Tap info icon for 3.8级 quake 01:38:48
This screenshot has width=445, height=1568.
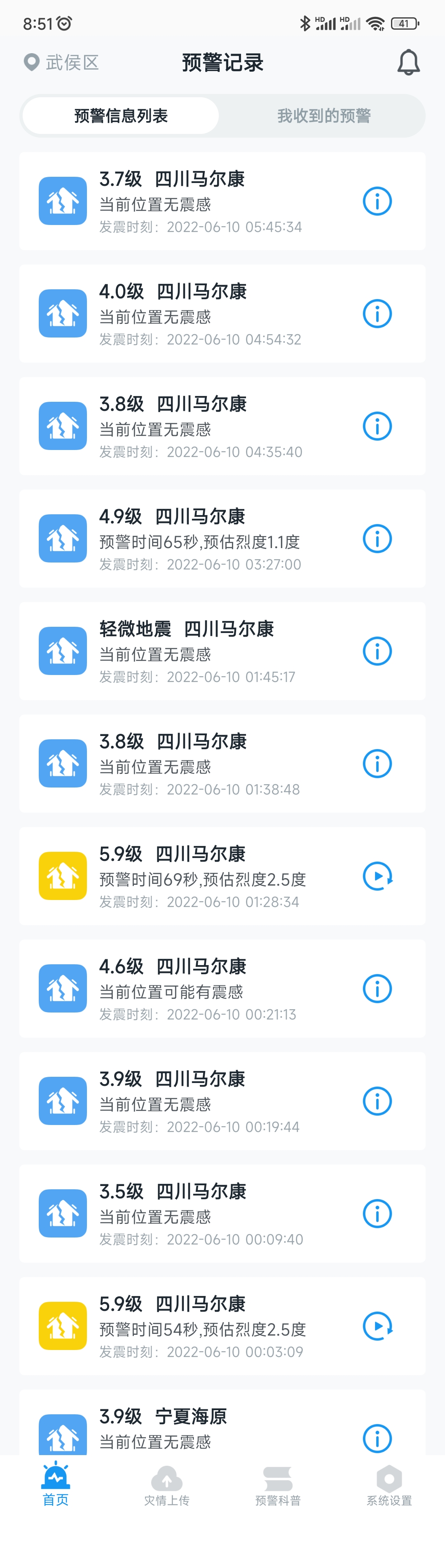point(377,764)
